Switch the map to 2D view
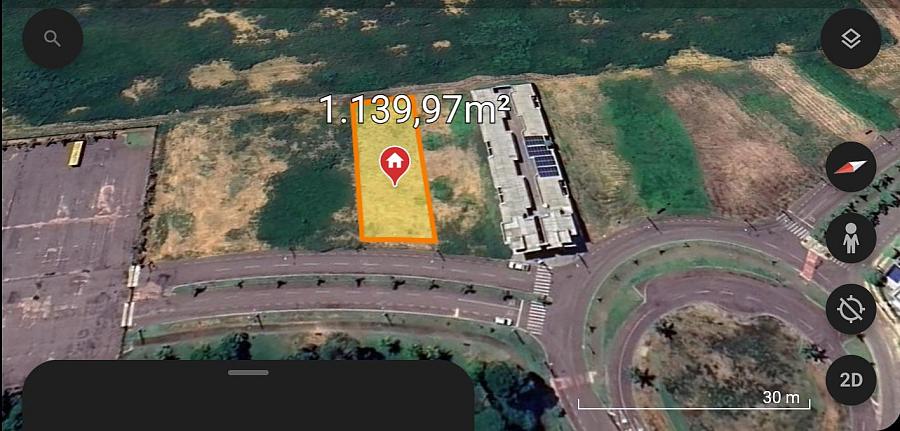Image resolution: width=900 pixels, height=431 pixels. tap(851, 380)
